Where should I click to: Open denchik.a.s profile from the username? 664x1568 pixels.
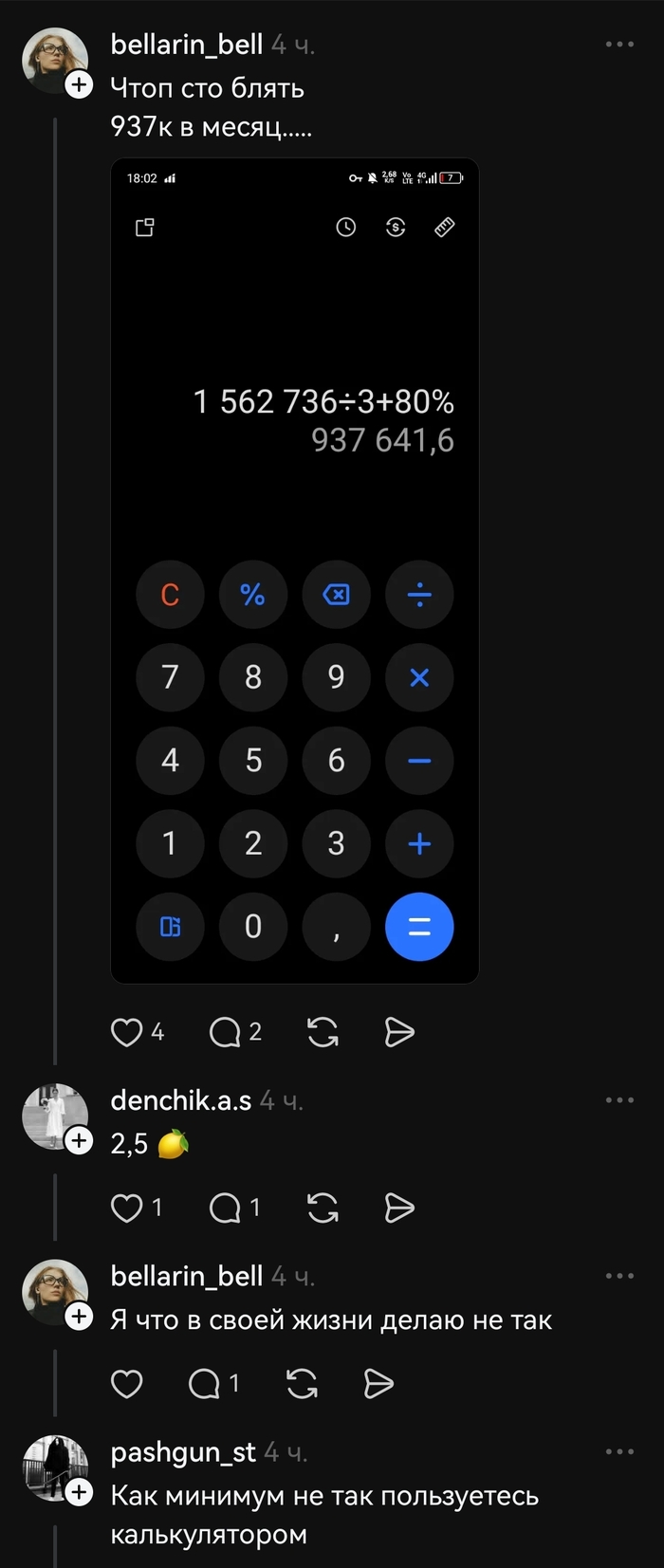pos(181,1100)
